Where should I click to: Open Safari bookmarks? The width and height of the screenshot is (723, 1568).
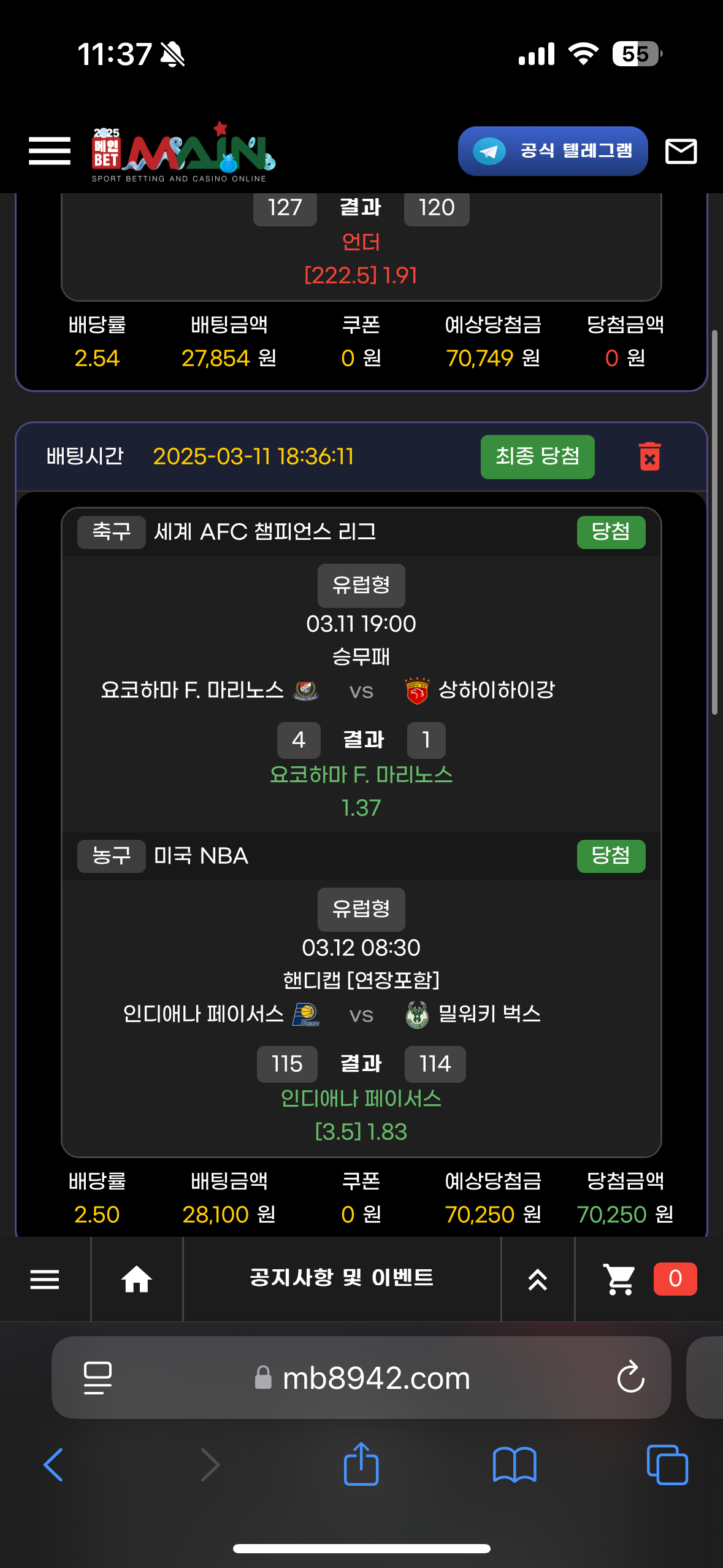click(515, 1465)
